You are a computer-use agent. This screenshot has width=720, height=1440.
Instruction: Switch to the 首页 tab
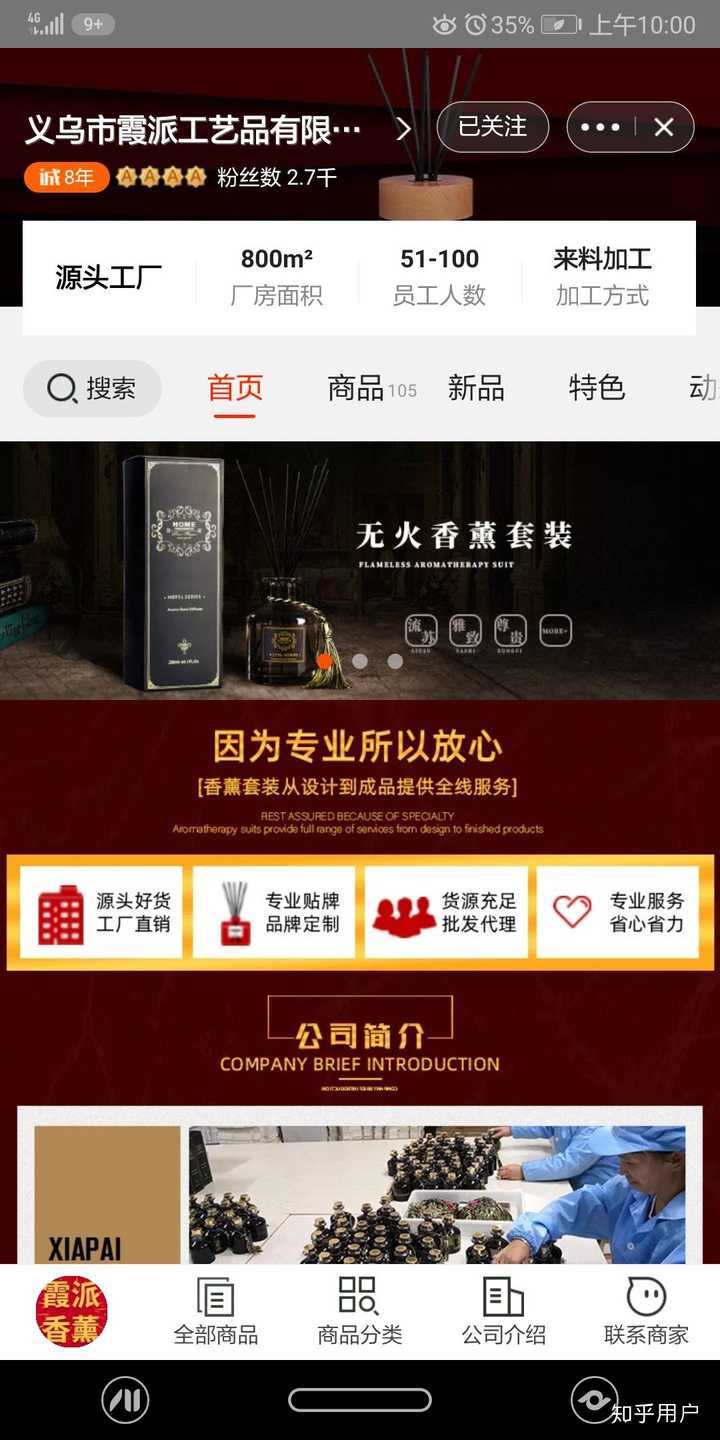pyautogui.click(x=235, y=389)
